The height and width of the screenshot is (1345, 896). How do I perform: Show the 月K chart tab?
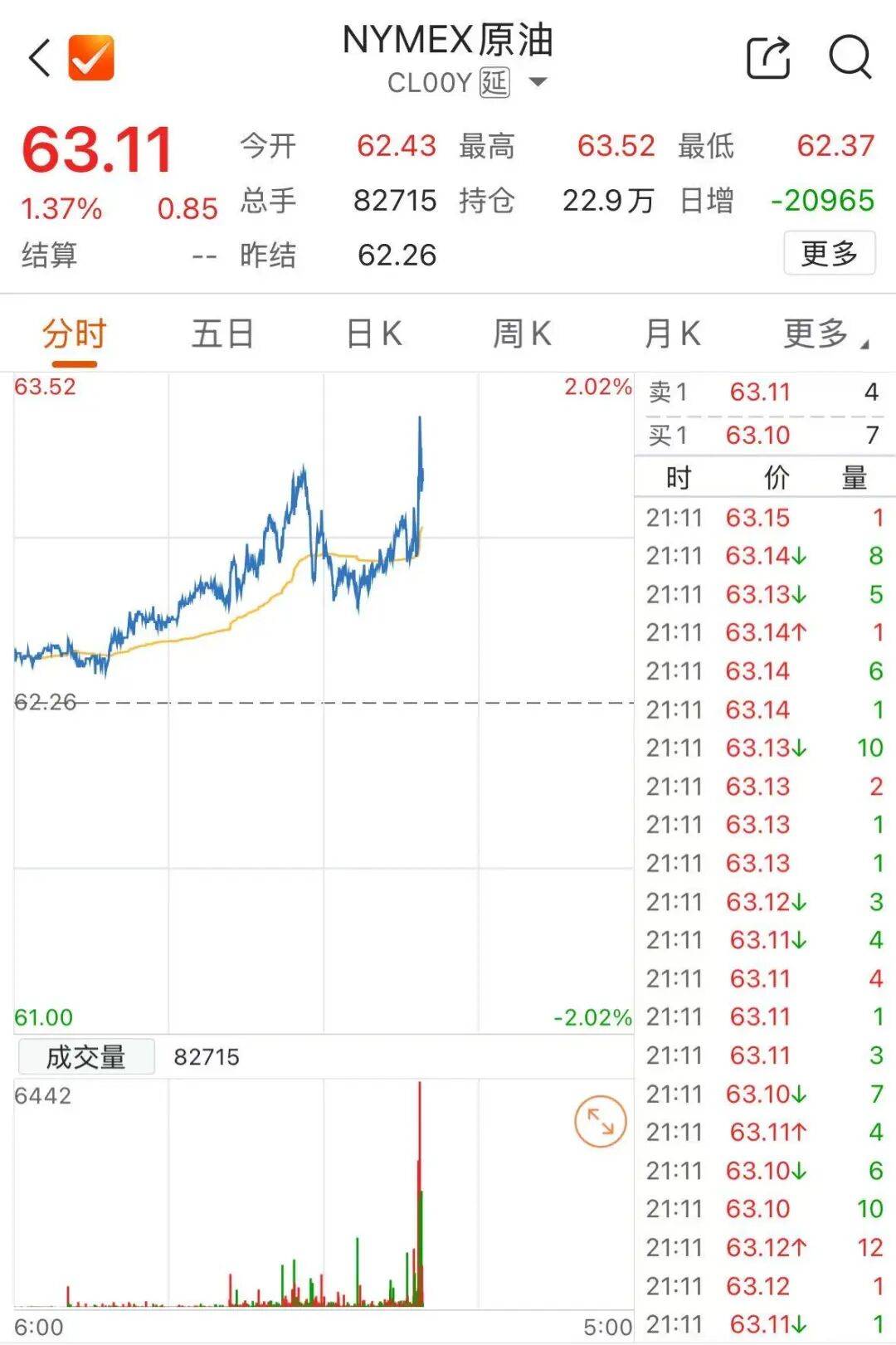672,334
